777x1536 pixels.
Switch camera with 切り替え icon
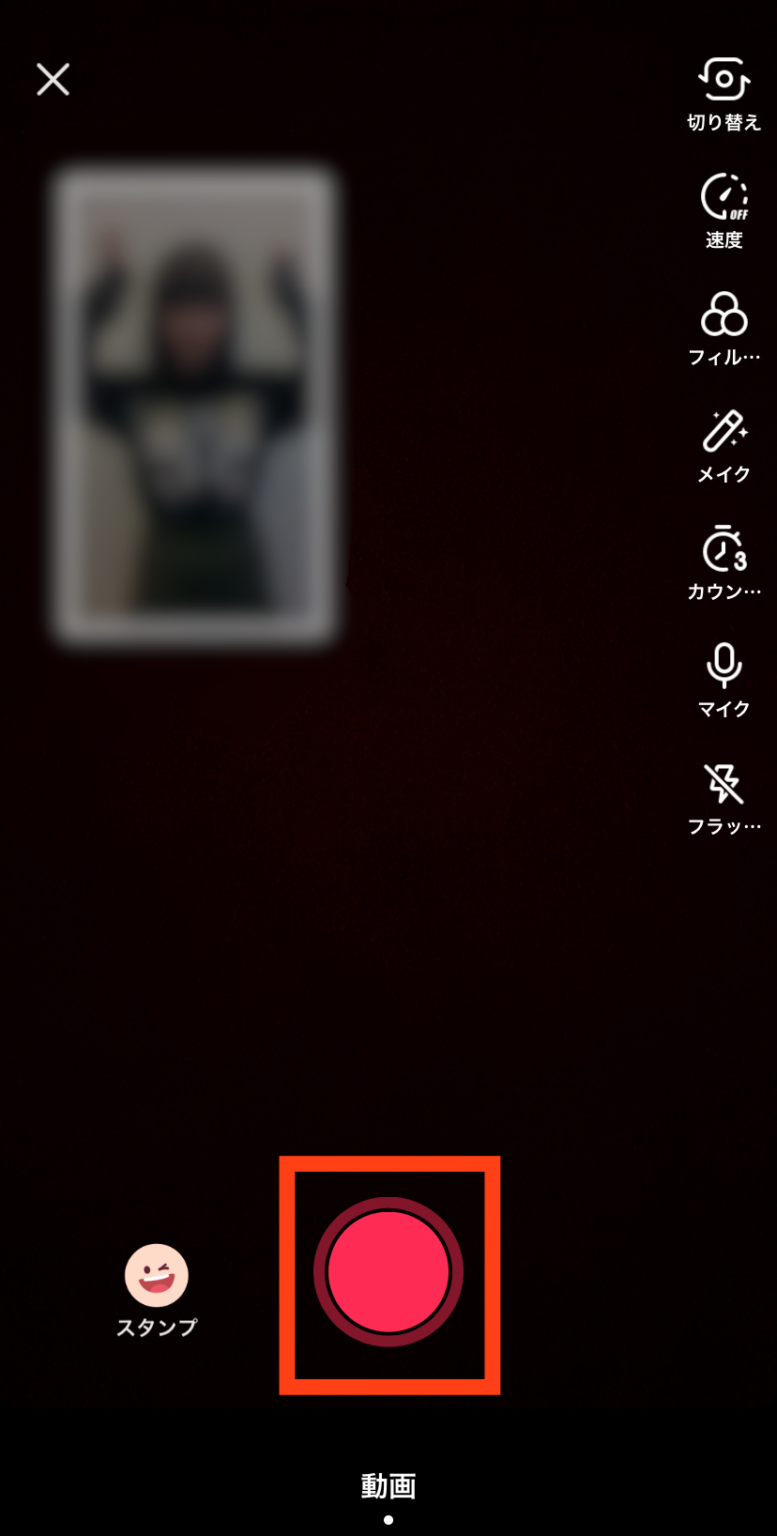pos(724,94)
